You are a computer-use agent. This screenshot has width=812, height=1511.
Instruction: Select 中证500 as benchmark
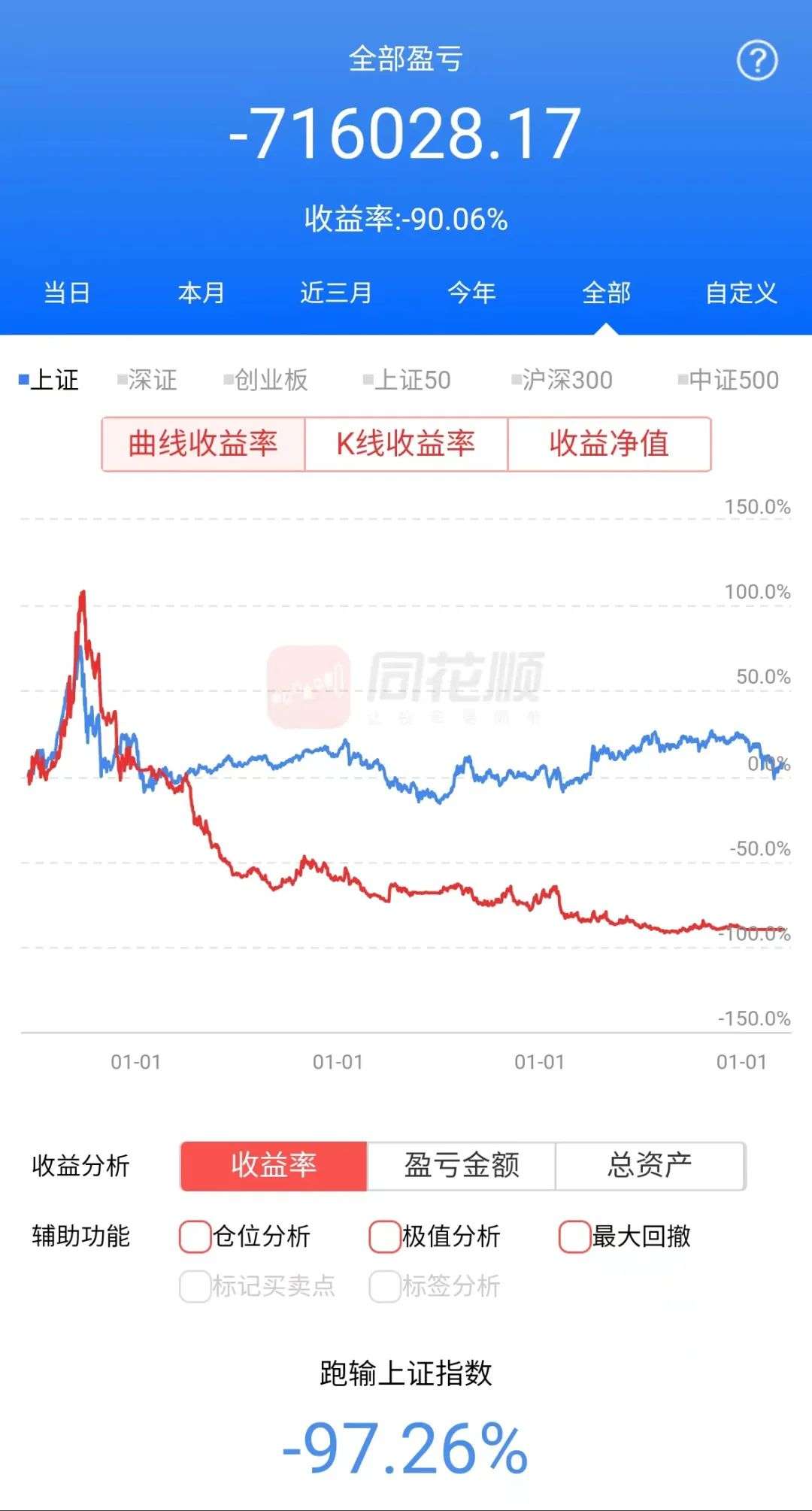pyautogui.click(x=729, y=380)
